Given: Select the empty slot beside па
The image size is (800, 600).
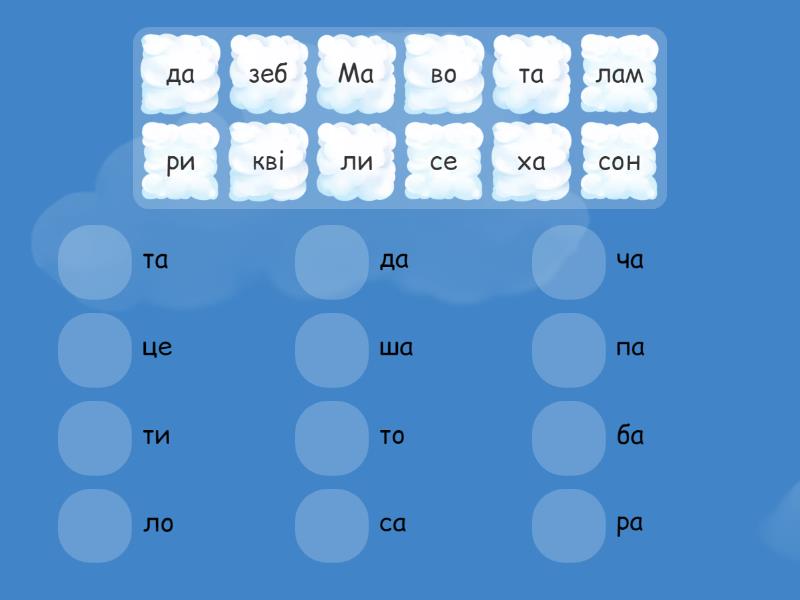Looking at the screenshot, I should click(569, 350).
